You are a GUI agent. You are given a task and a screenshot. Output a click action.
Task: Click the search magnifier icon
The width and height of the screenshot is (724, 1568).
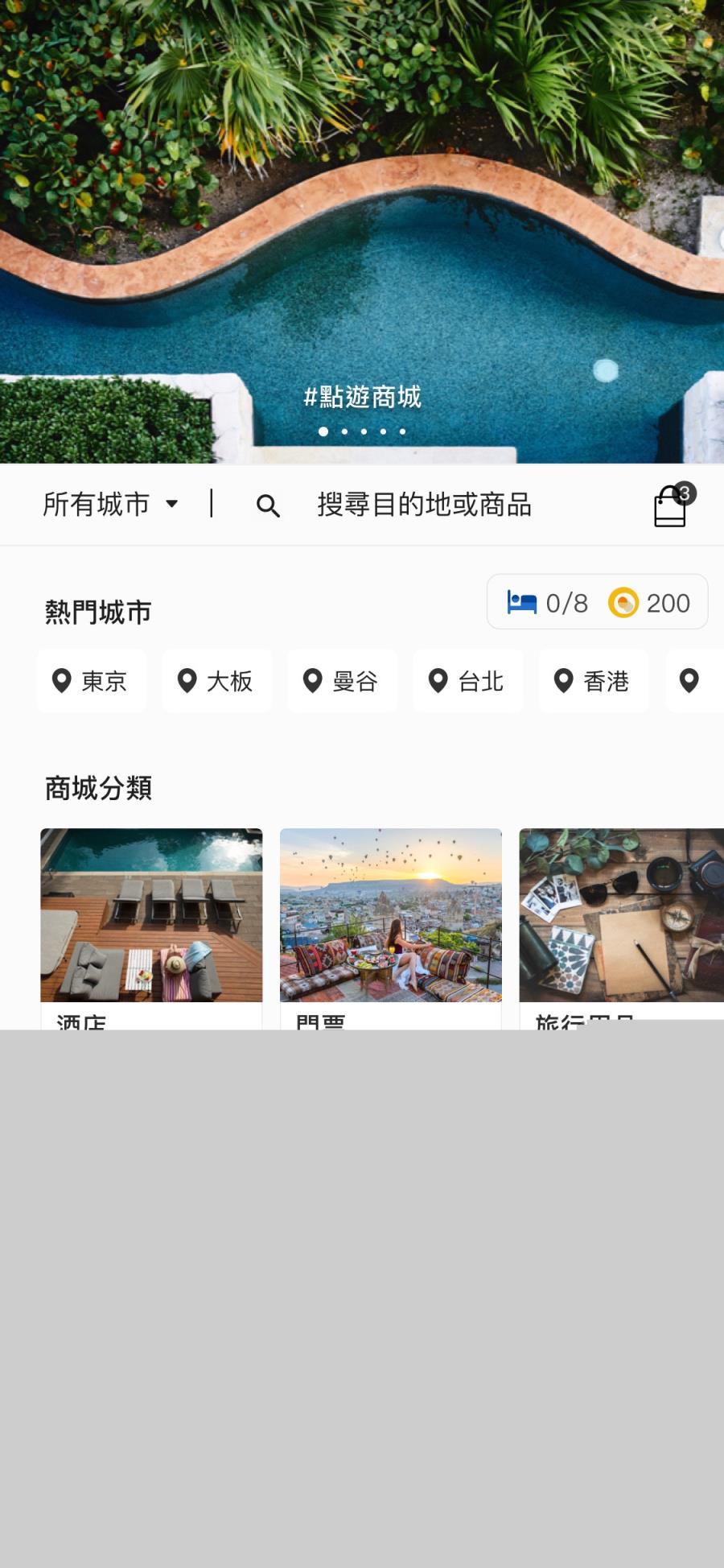pos(269,505)
